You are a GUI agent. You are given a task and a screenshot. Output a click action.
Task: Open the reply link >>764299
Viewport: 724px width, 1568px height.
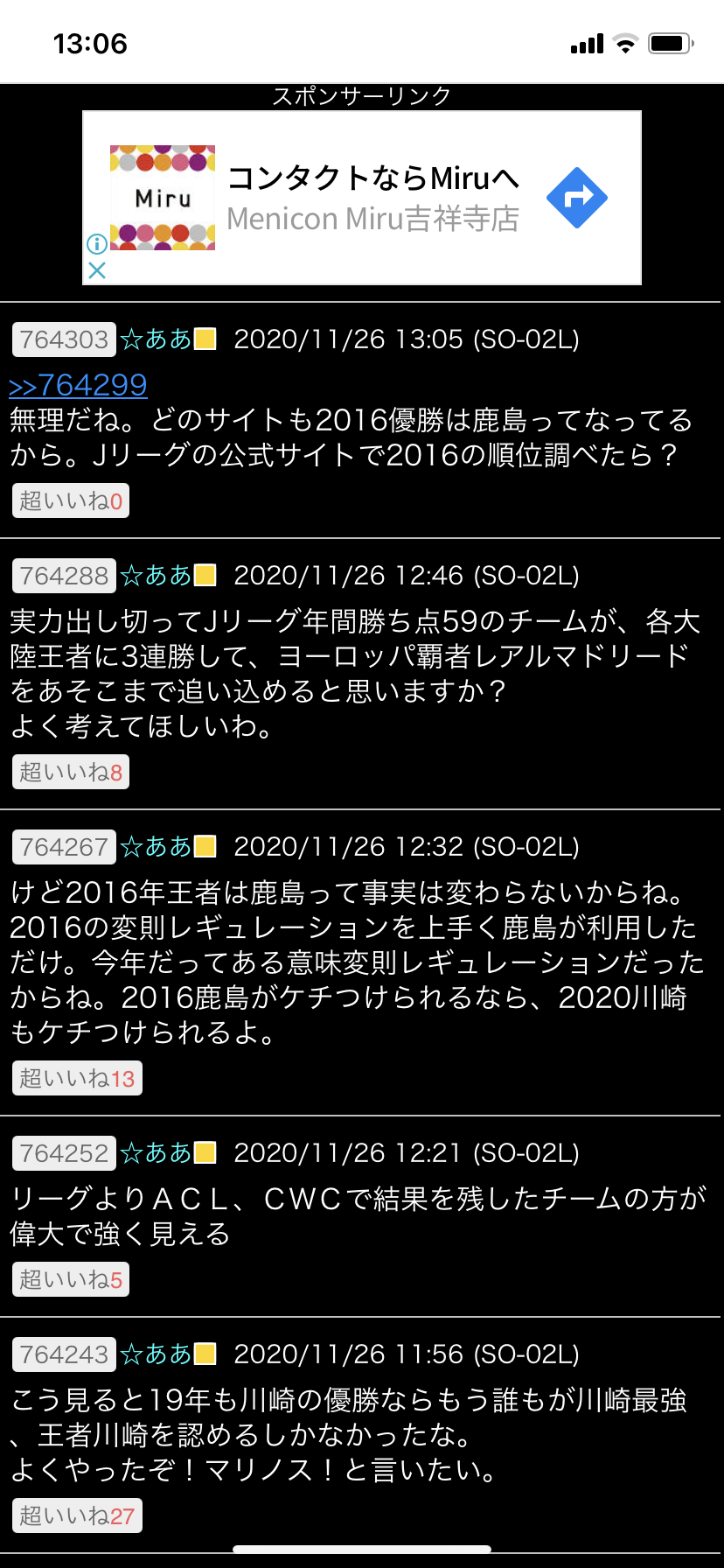pyautogui.click(x=78, y=385)
